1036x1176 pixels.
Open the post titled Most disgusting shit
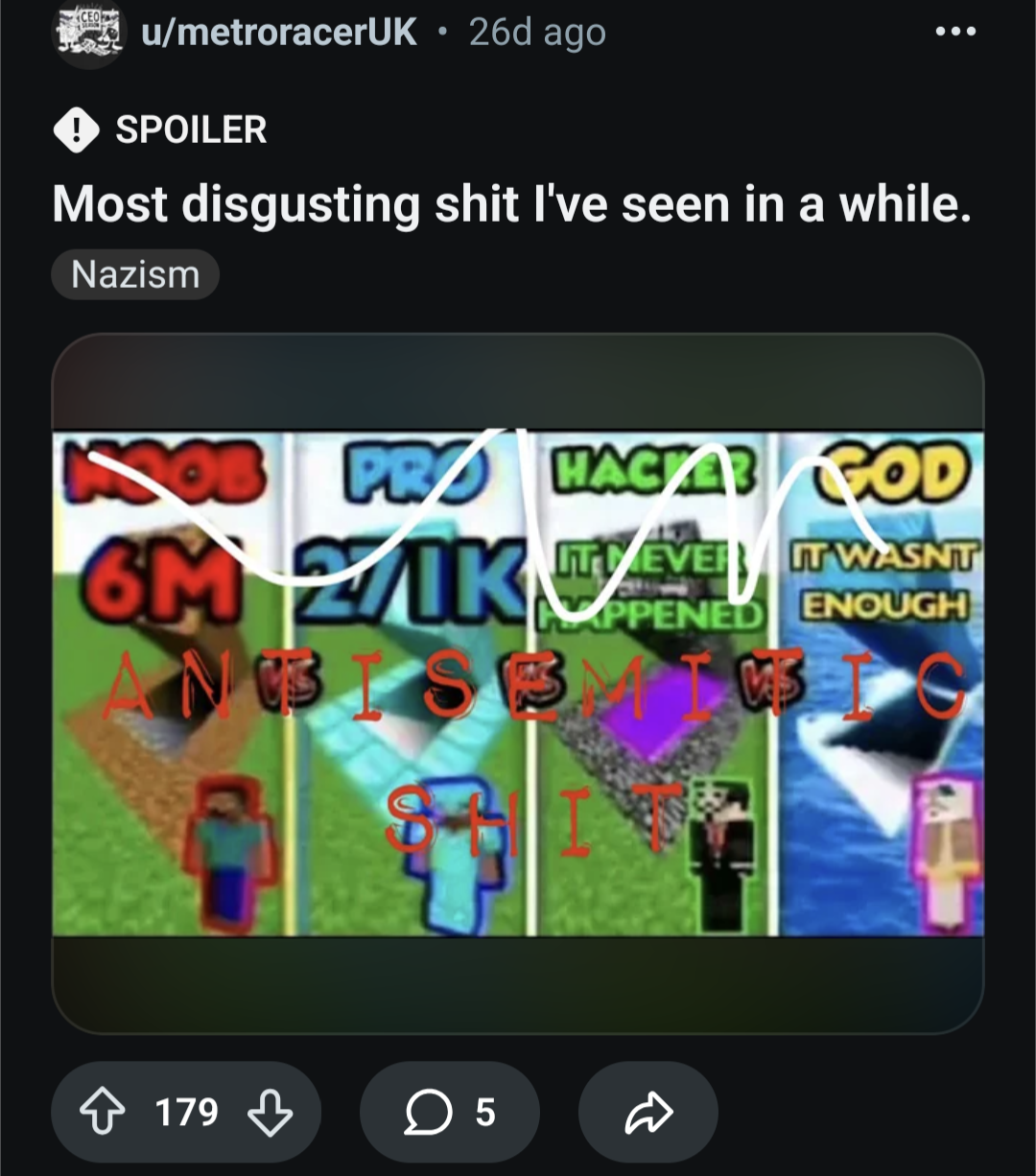coord(511,204)
